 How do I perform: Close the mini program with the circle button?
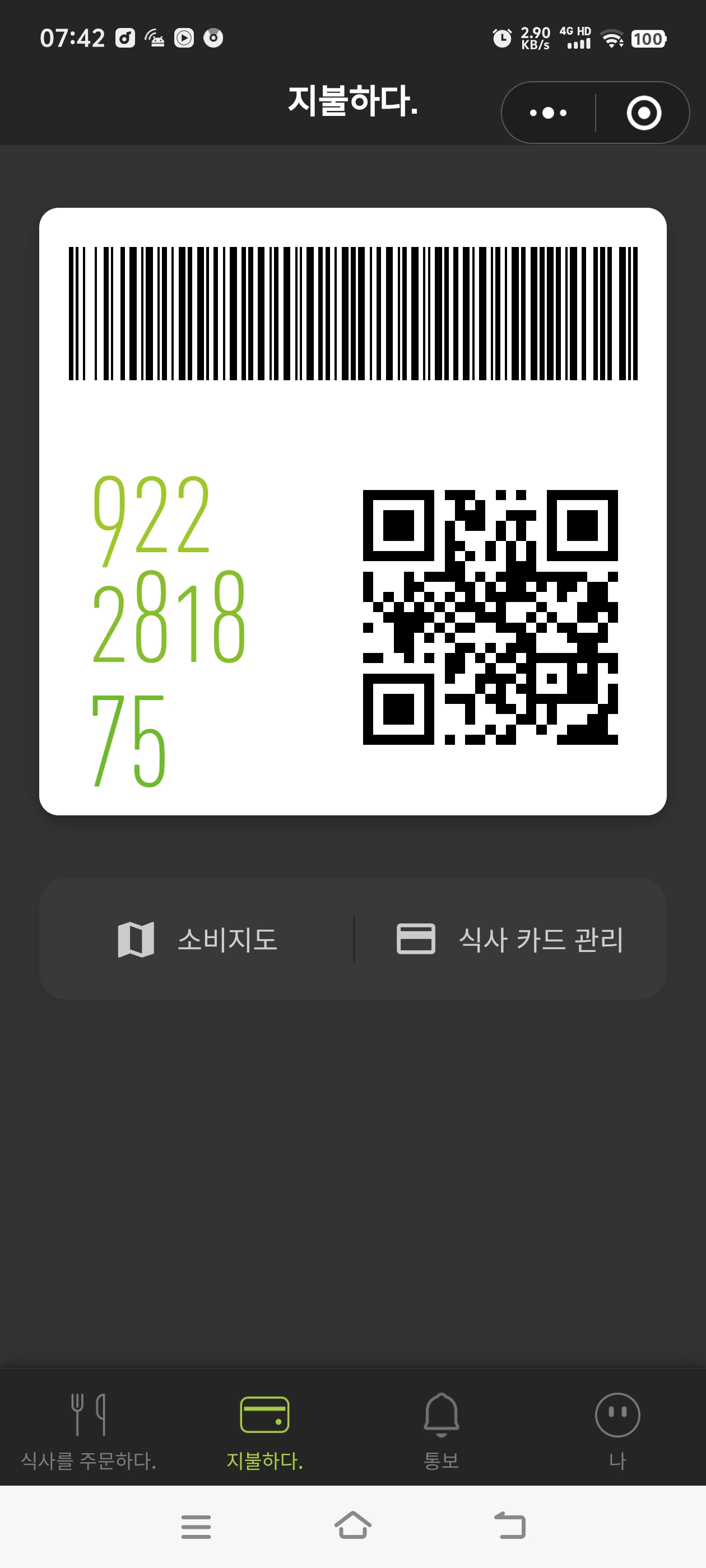(x=643, y=113)
